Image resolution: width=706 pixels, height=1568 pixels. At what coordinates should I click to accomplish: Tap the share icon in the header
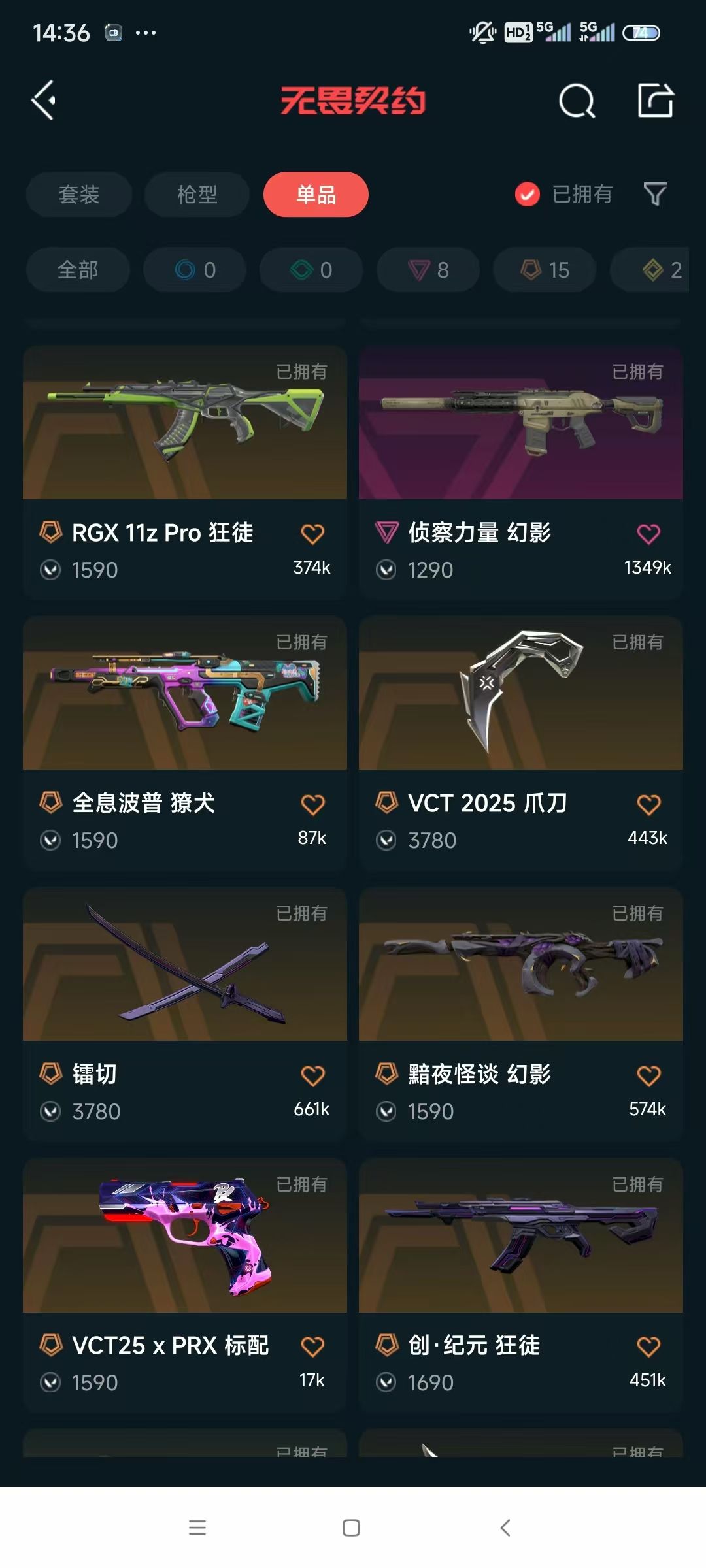point(655,101)
